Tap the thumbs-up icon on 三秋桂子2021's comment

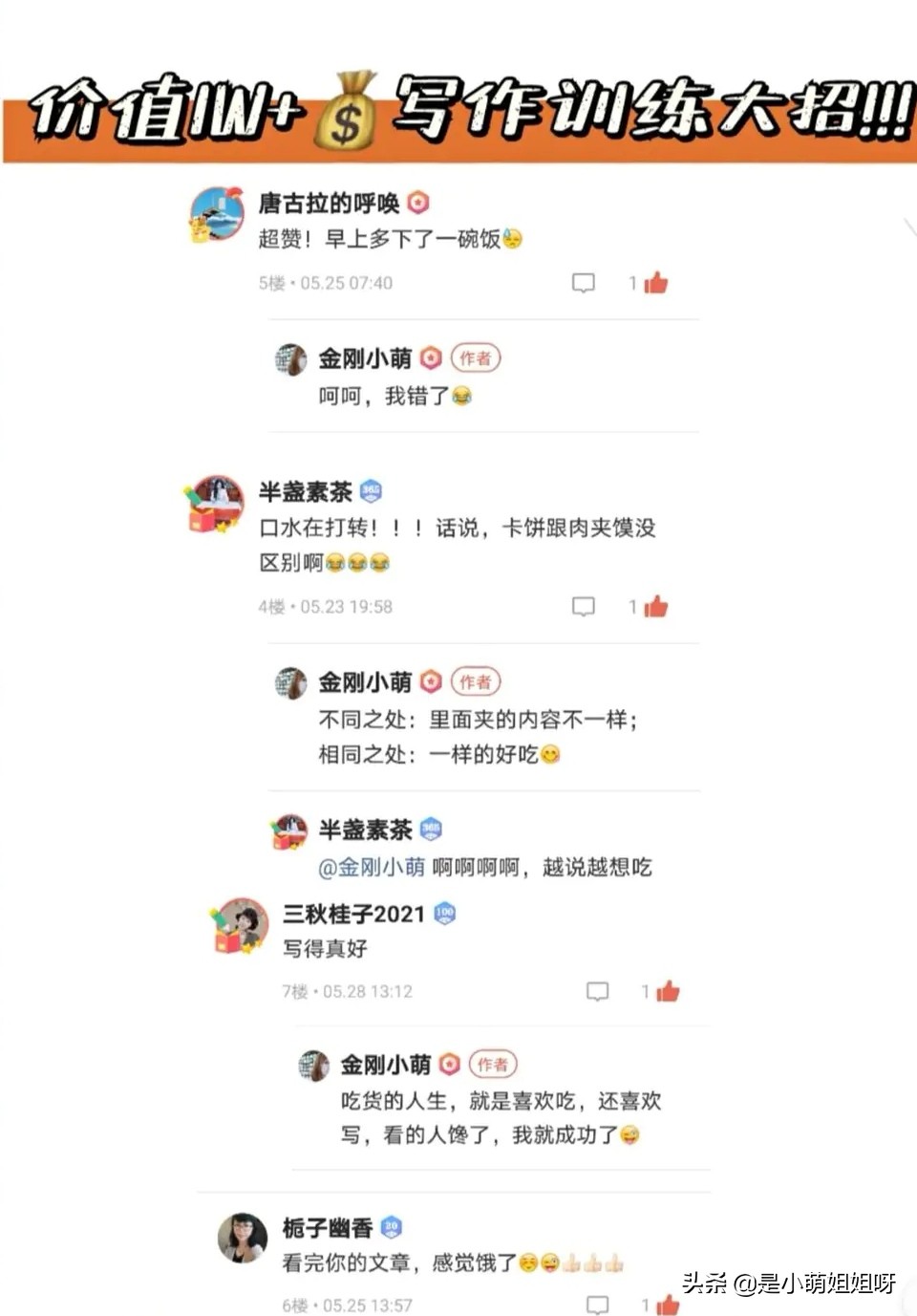point(669,991)
